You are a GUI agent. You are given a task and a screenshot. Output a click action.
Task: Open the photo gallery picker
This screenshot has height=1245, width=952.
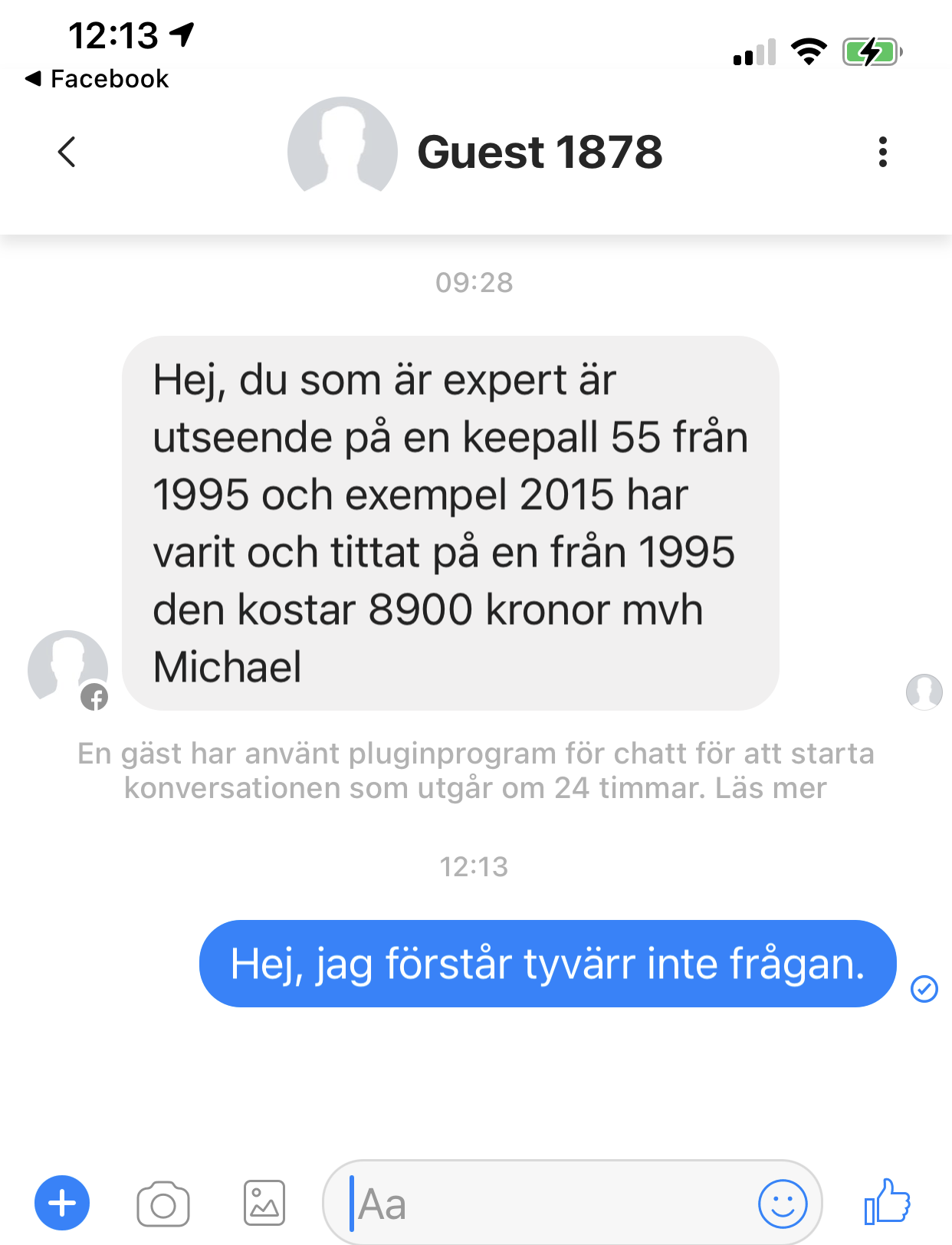tap(264, 1203)
